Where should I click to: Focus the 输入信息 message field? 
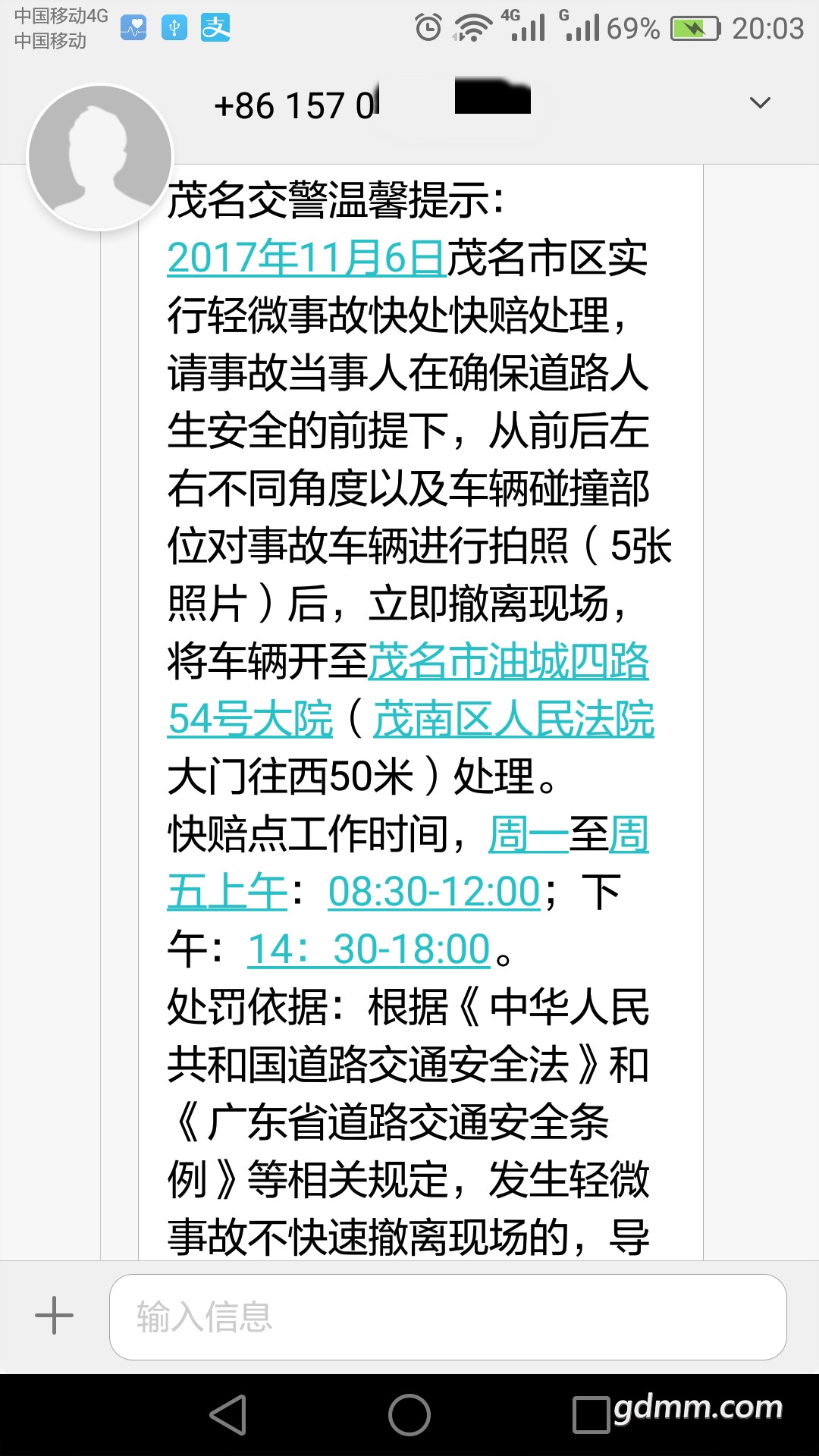click(x=447, y=1317)
